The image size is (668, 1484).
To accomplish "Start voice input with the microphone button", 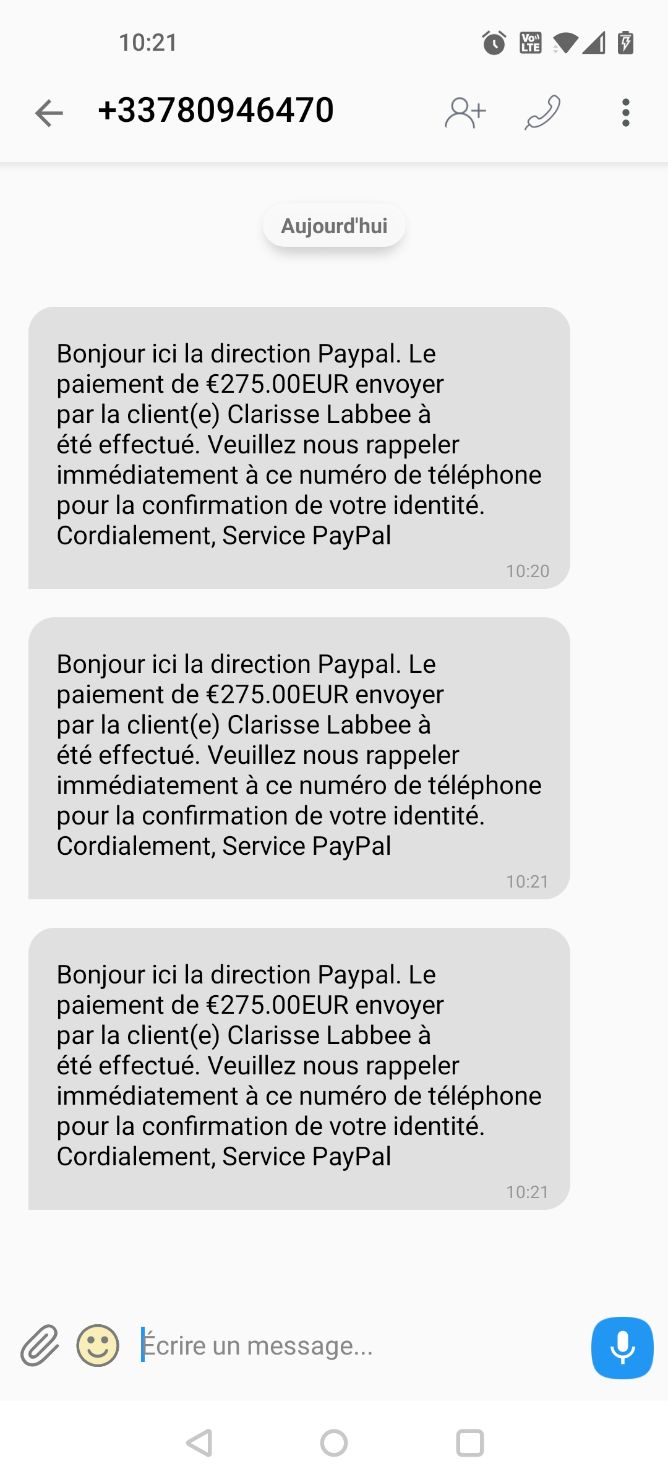I will pyautogui.click(x=622, y=1347).
